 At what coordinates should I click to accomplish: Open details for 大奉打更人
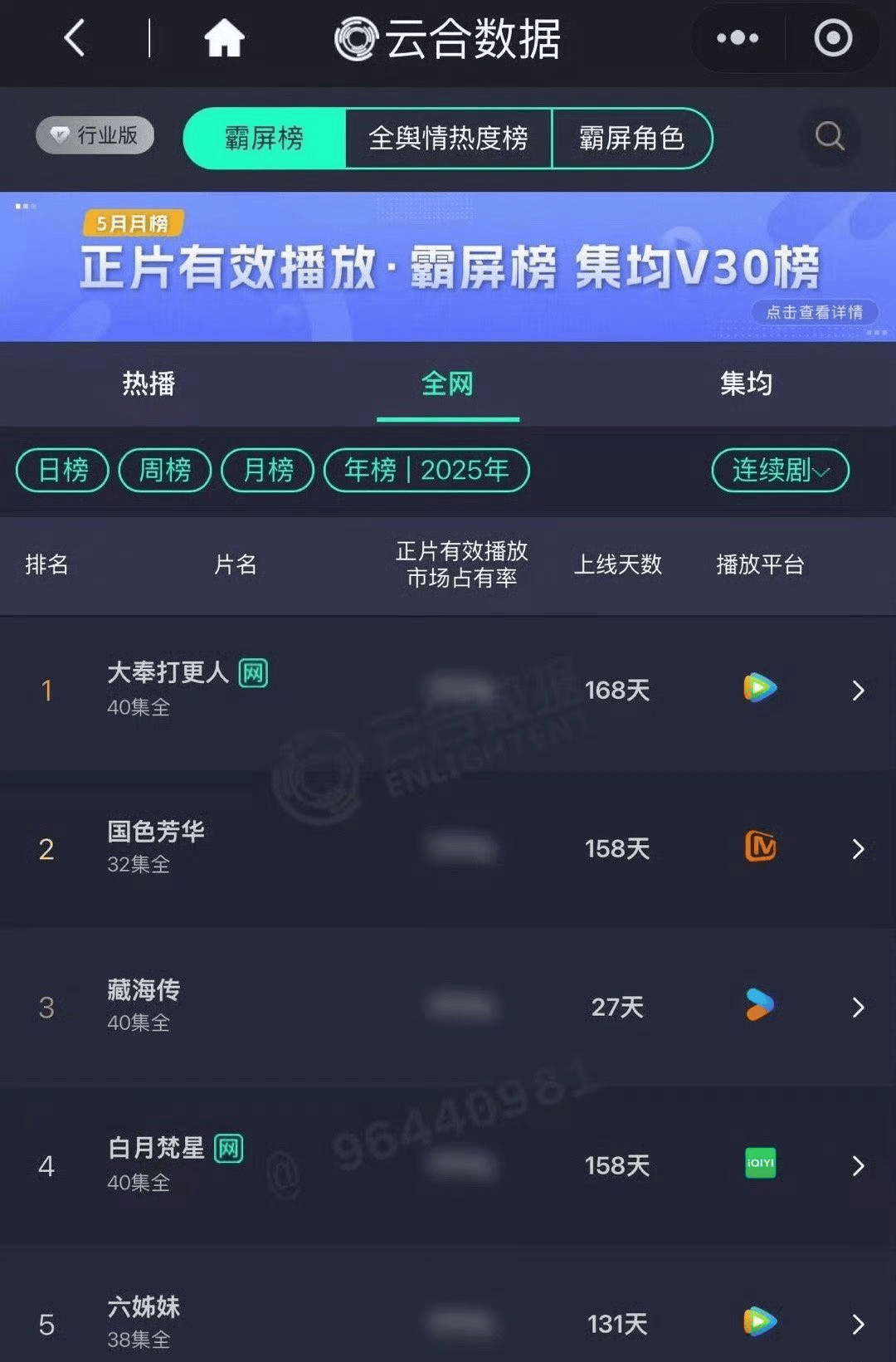click(858, 691)
